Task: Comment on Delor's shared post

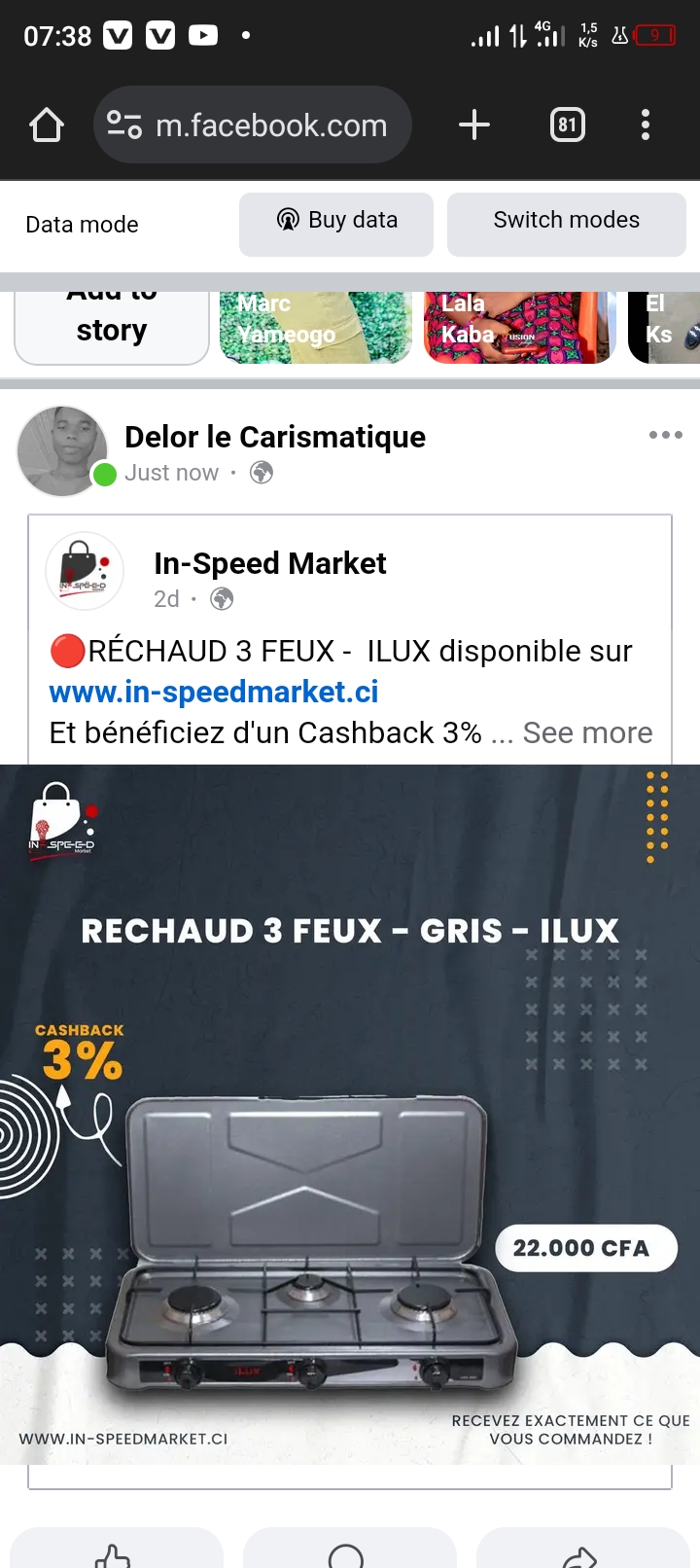Action: [x=348, y=1551]
